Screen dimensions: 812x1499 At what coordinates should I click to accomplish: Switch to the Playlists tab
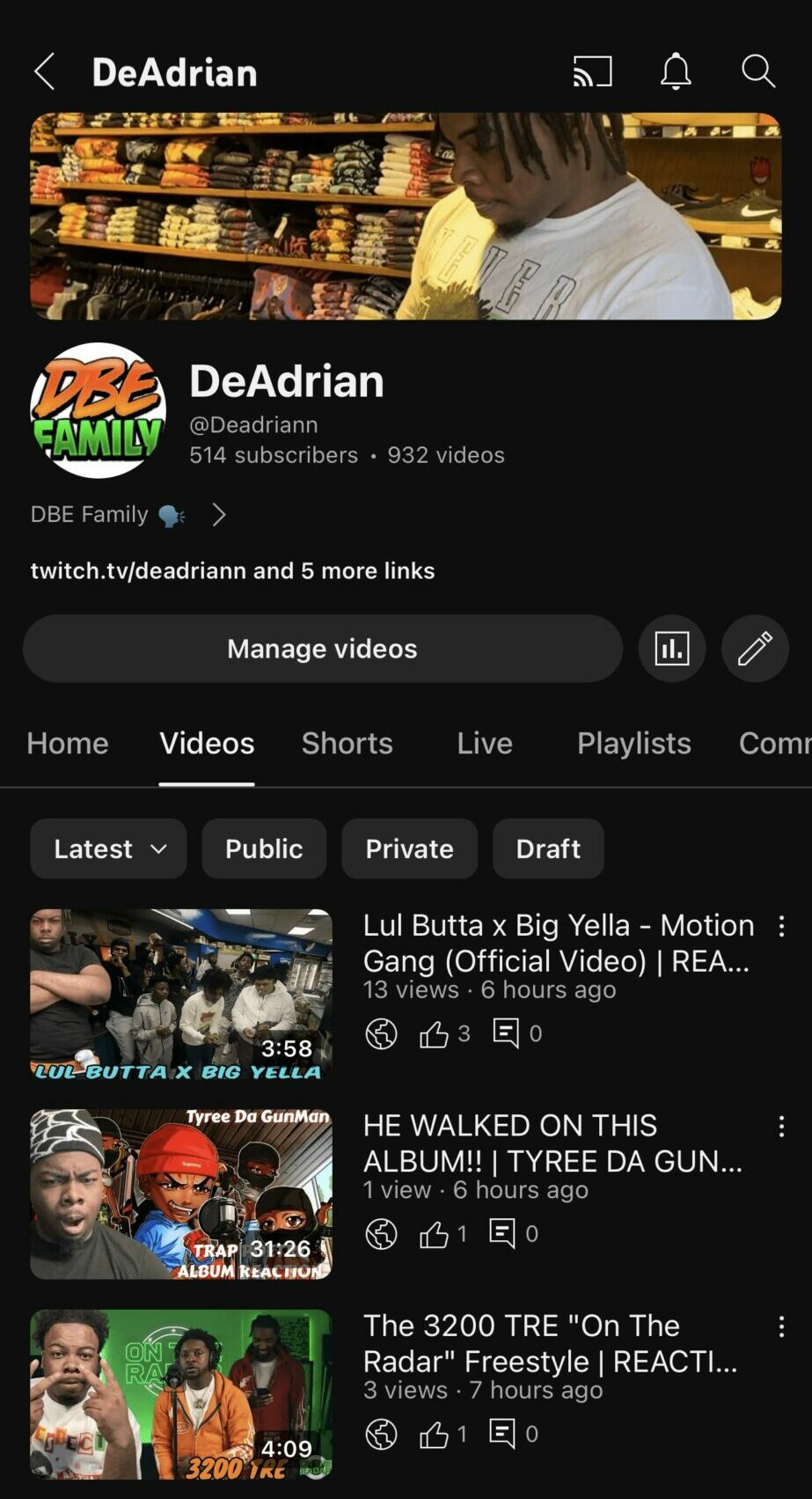click(633, 743)
